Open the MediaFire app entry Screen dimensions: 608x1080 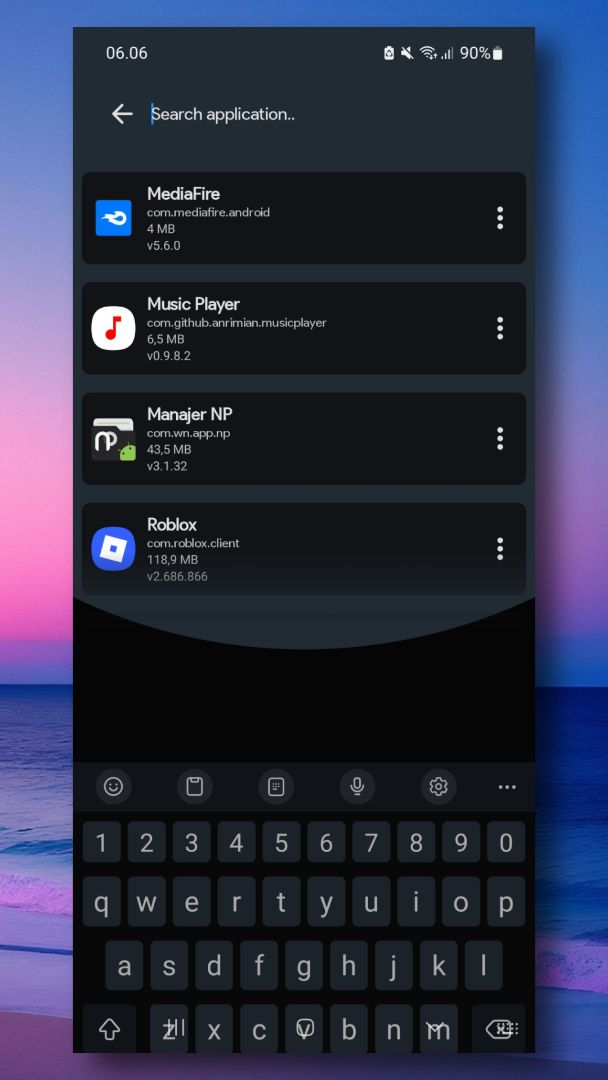(x=290, y=218)
